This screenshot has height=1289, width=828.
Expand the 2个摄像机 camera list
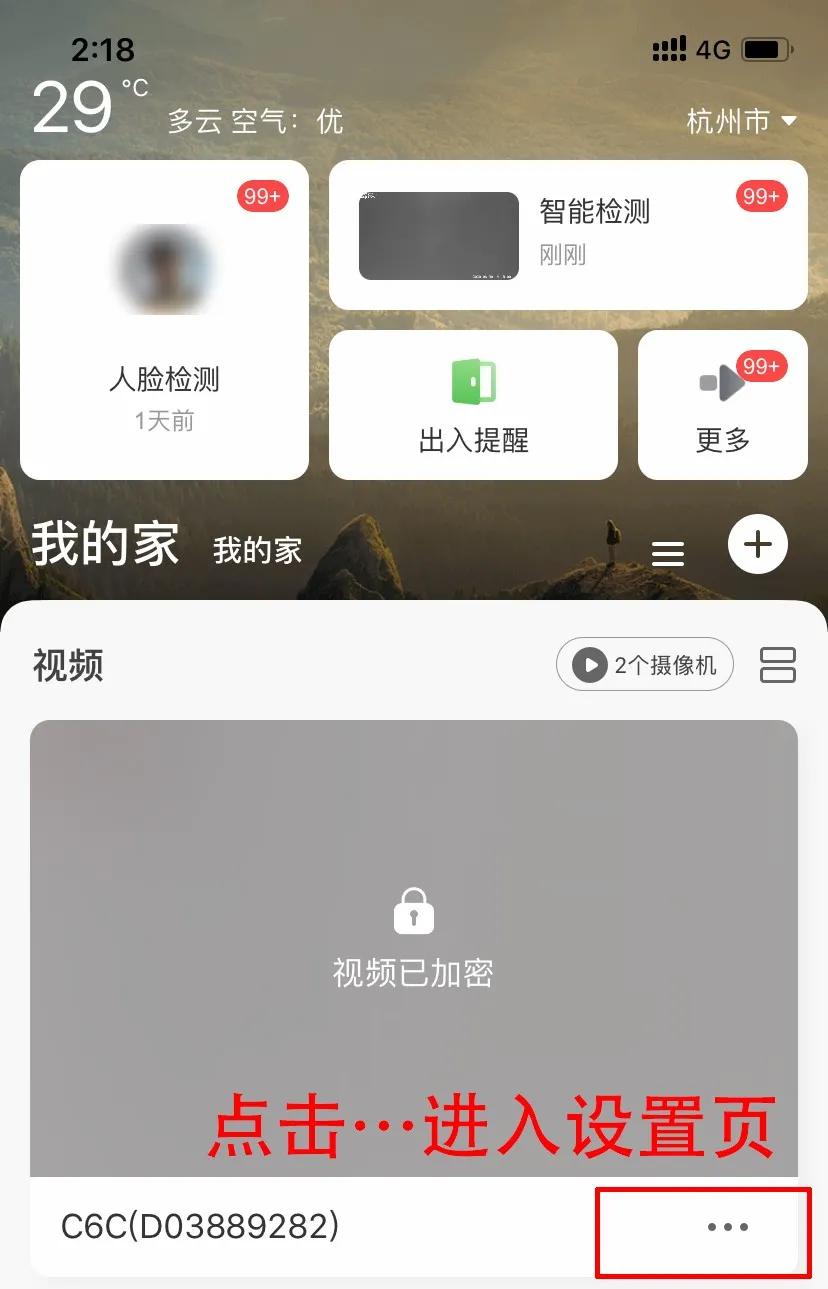click(x=644, y=663)
